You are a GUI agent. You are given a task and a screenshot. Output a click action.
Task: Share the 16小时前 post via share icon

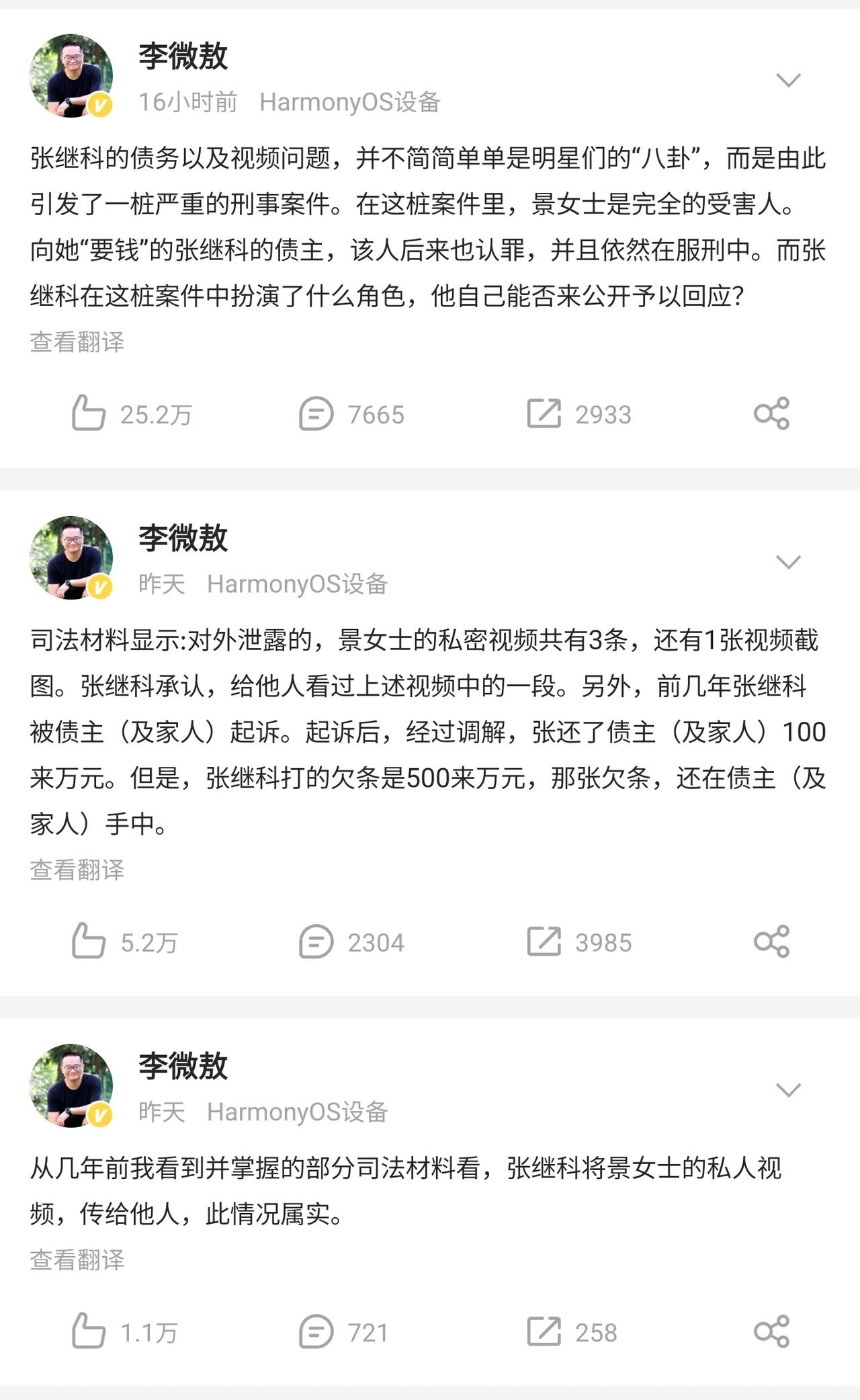coord(771,413)
